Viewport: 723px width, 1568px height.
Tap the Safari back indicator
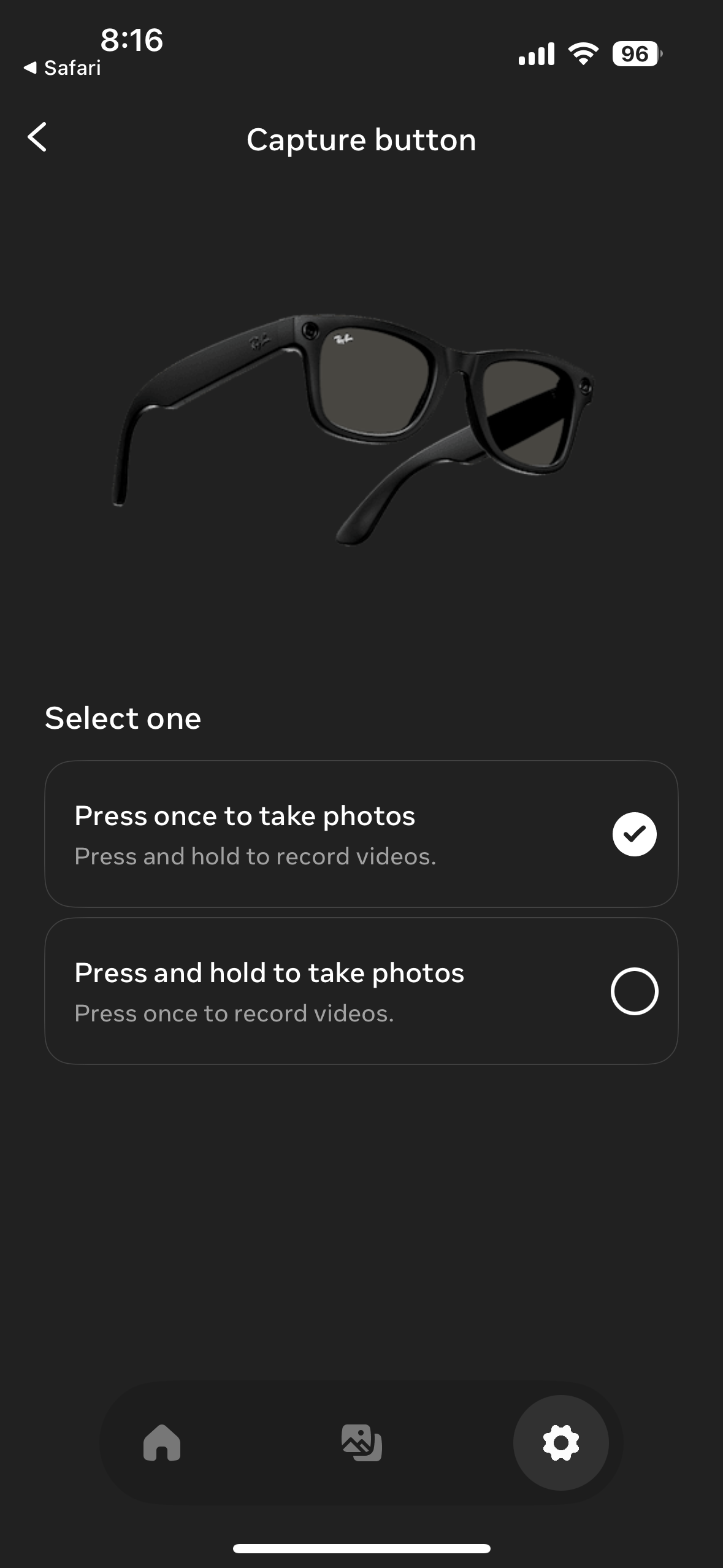coord(61,68)
